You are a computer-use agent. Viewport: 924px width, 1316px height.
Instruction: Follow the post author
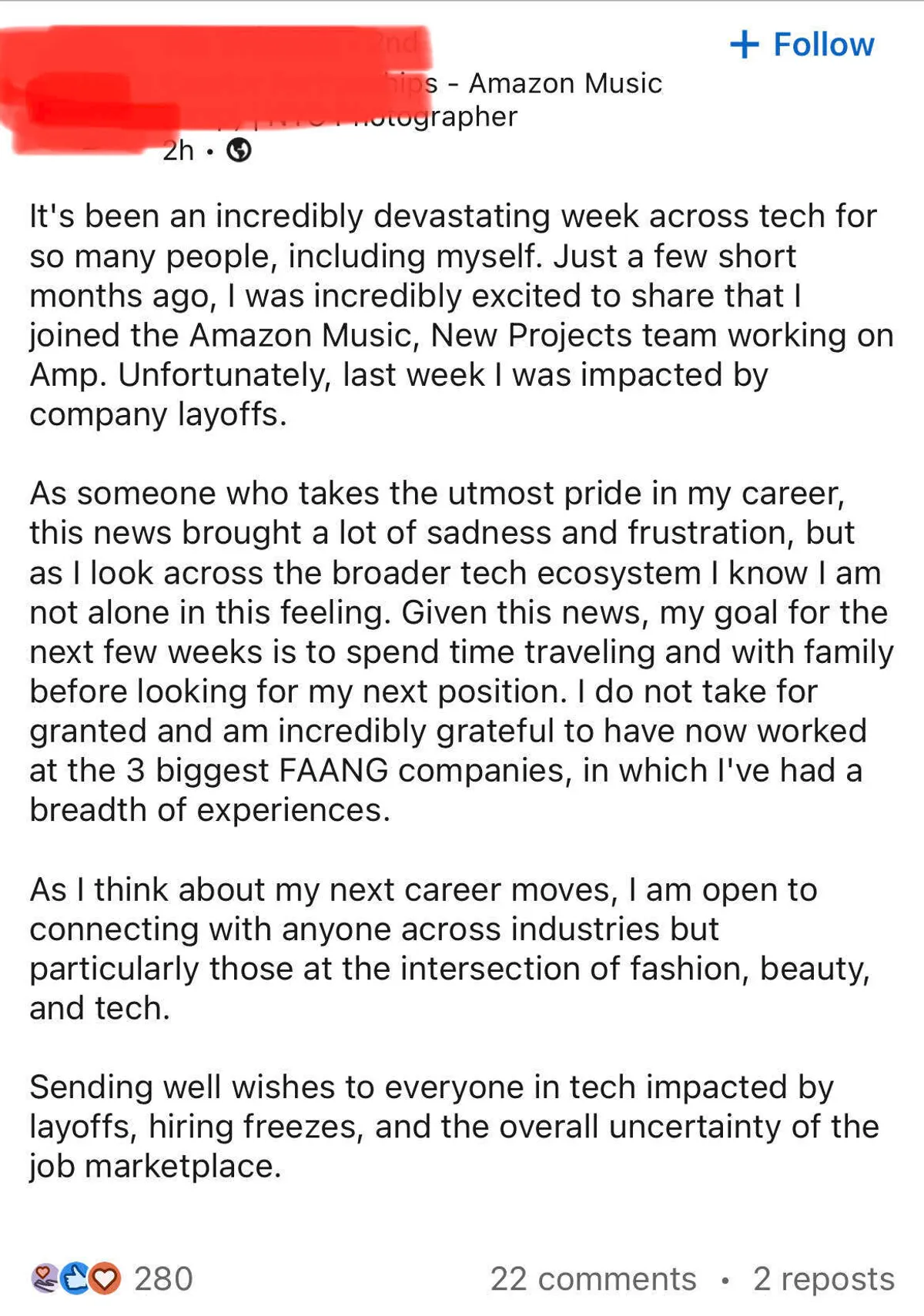tap(802, 45)
